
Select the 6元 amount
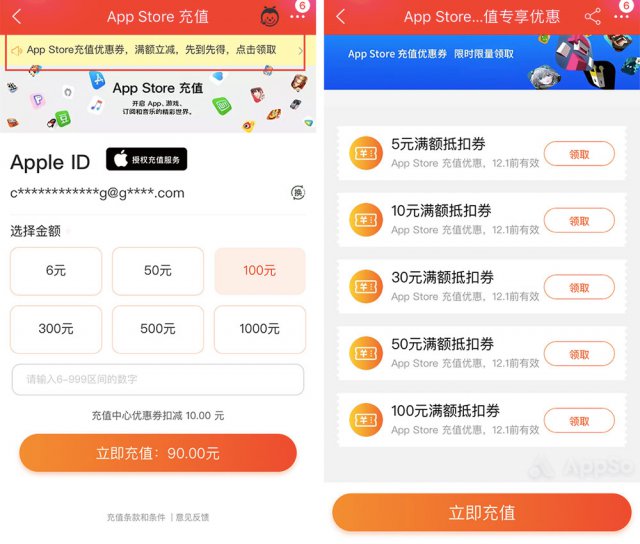[56, 271]
